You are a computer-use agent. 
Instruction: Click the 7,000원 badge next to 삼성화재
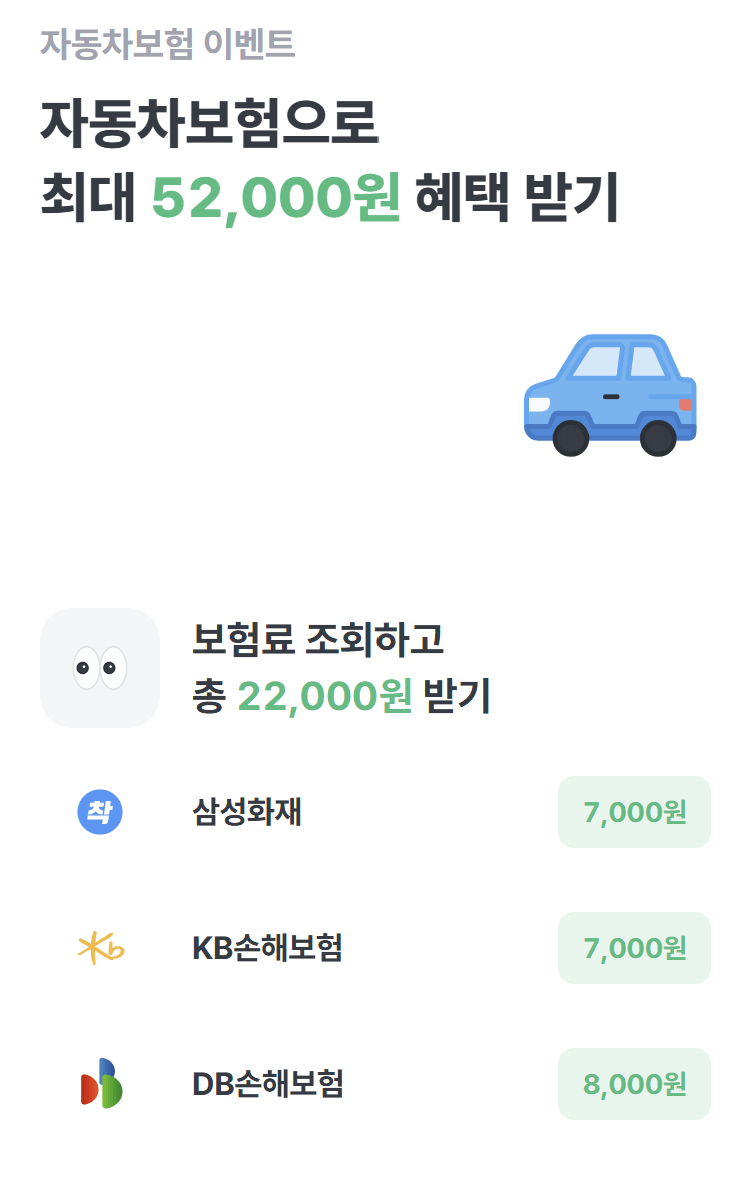click(633, 812)
